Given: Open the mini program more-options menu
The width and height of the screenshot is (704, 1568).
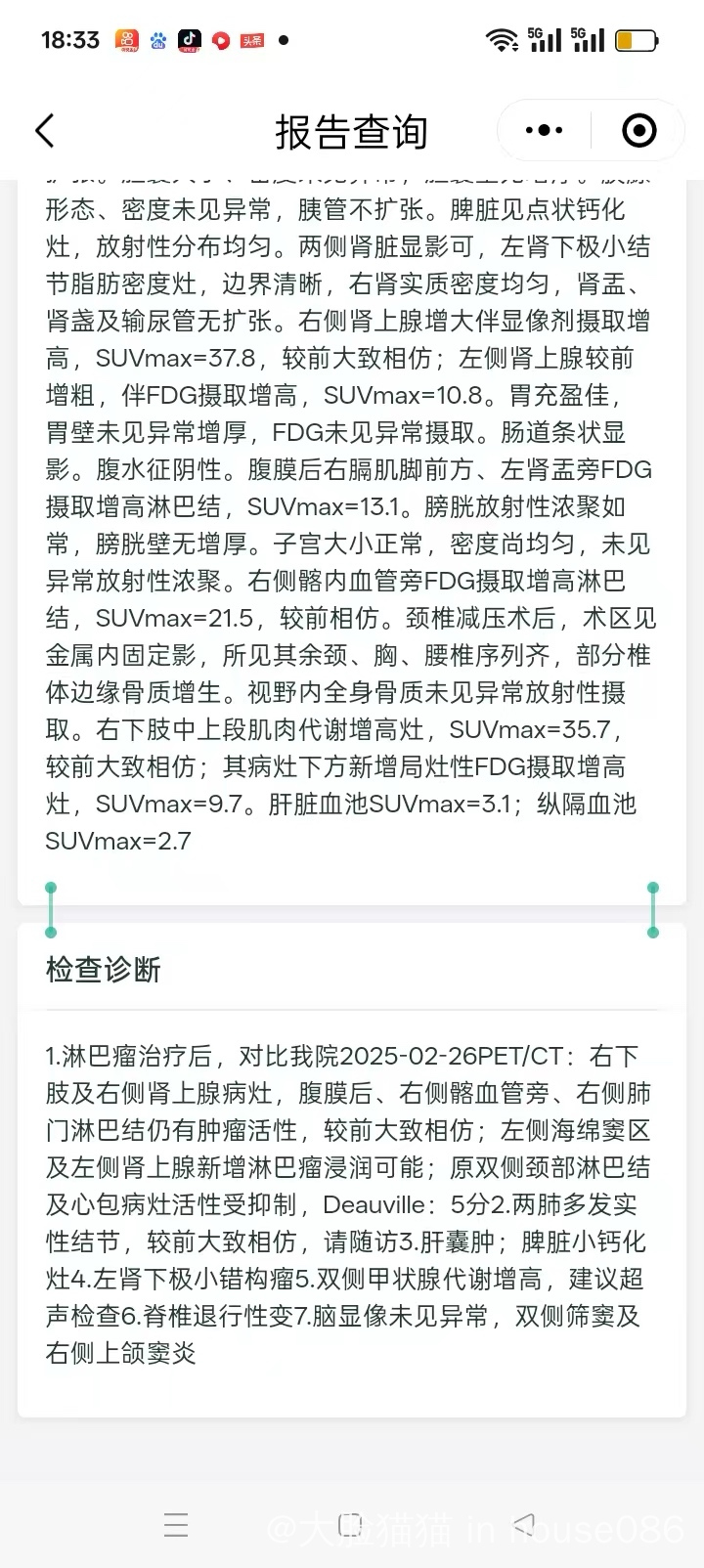Looking at the screenshot, I should click(544, 130).
